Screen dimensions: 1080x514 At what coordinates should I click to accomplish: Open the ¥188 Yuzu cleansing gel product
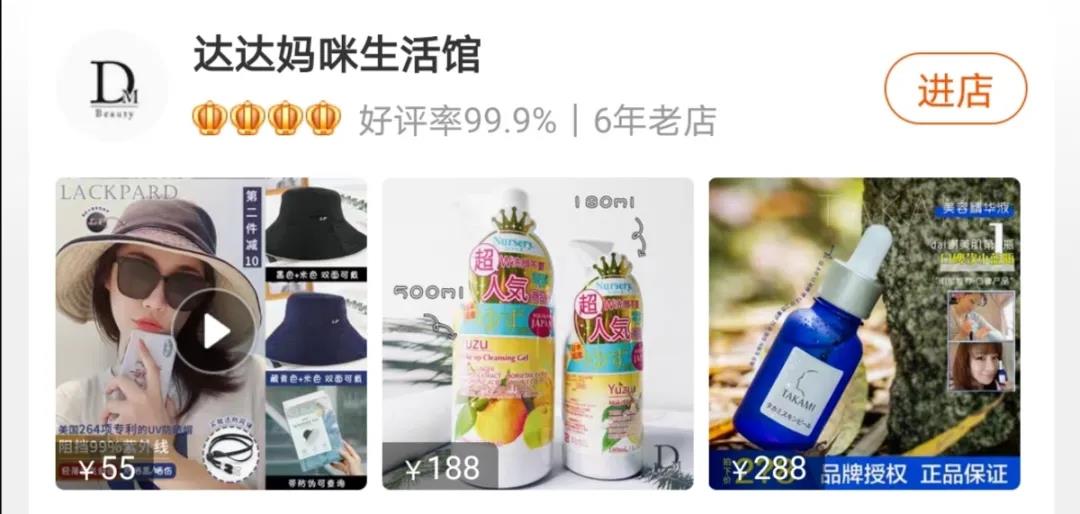(537, 334)
